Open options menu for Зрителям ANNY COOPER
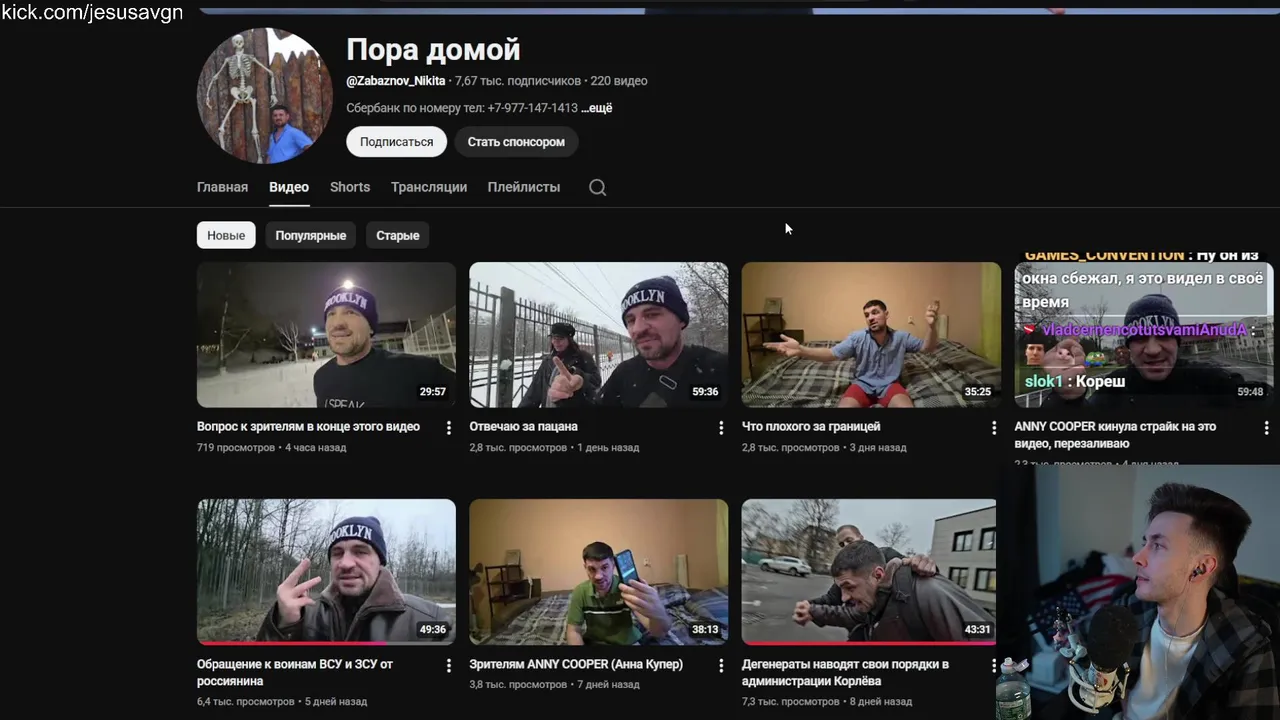1280x720 pixels. pyautogui.click(x=721, y=665)
